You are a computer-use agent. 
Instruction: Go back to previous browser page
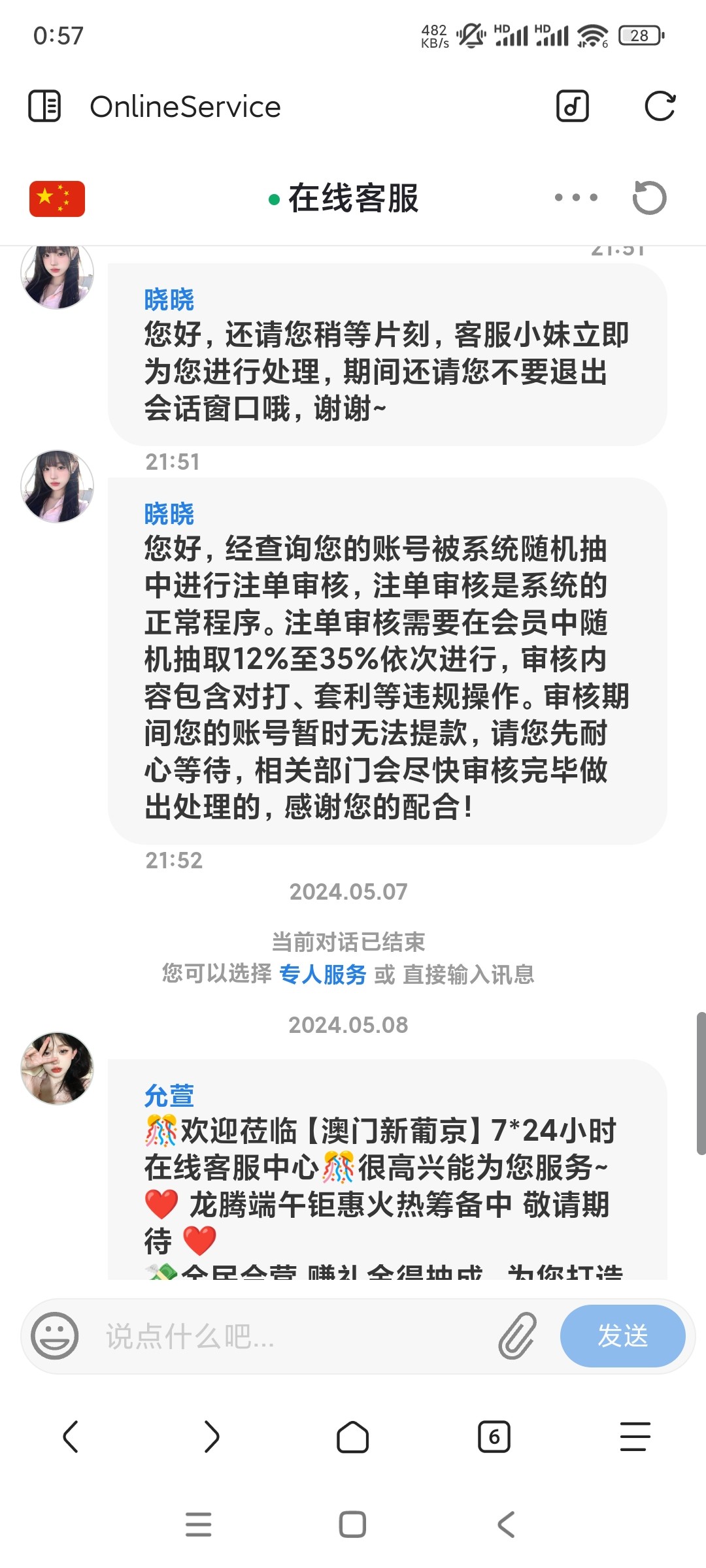coord(71,1437)
